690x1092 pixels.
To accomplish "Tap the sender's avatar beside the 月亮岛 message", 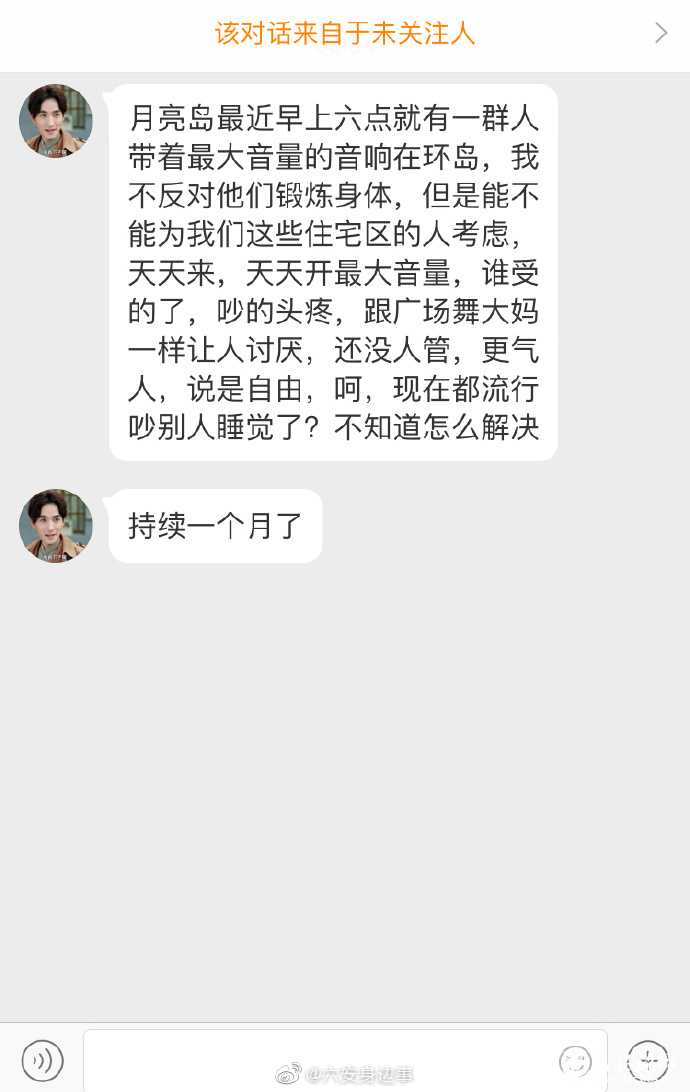I will [x=56, y=121].
